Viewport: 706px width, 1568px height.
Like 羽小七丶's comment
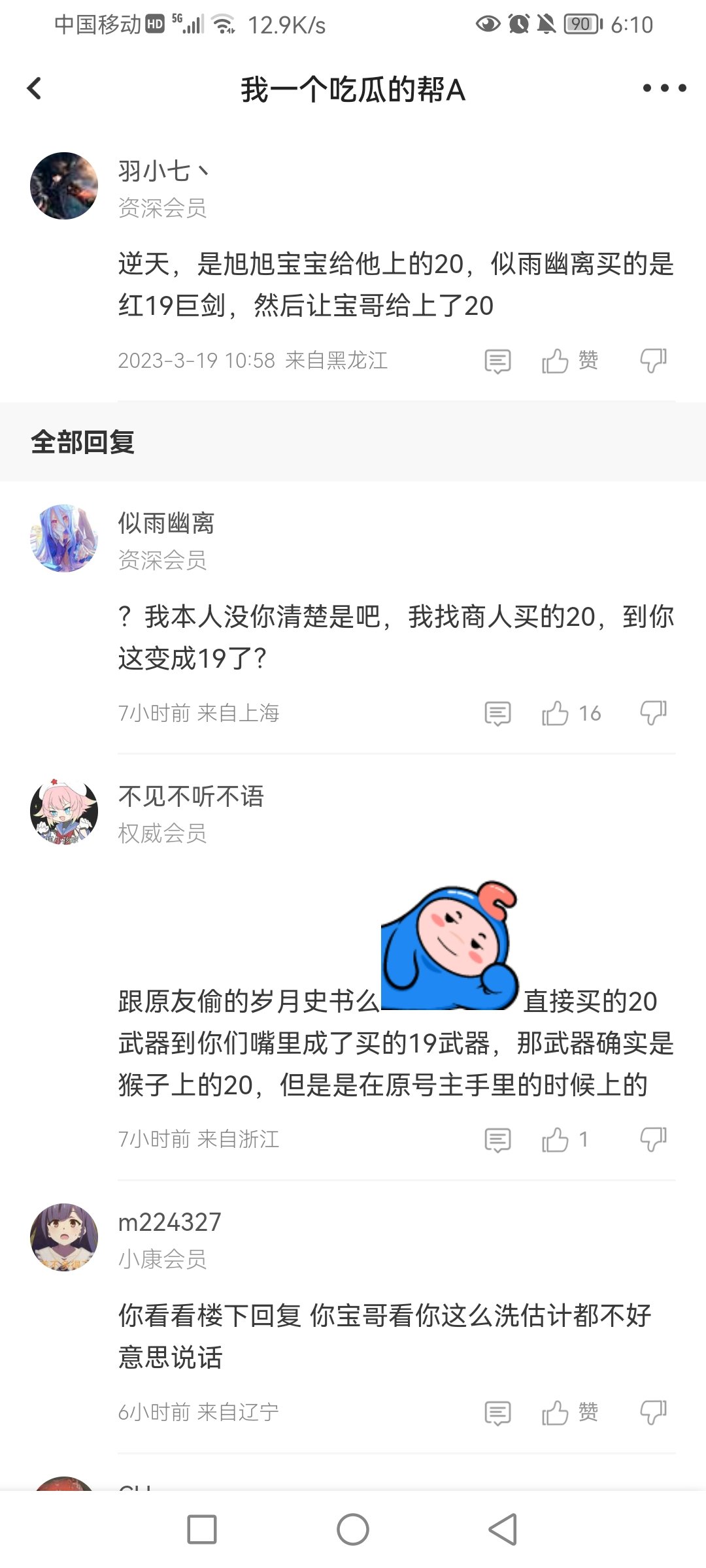click(569, 361)
